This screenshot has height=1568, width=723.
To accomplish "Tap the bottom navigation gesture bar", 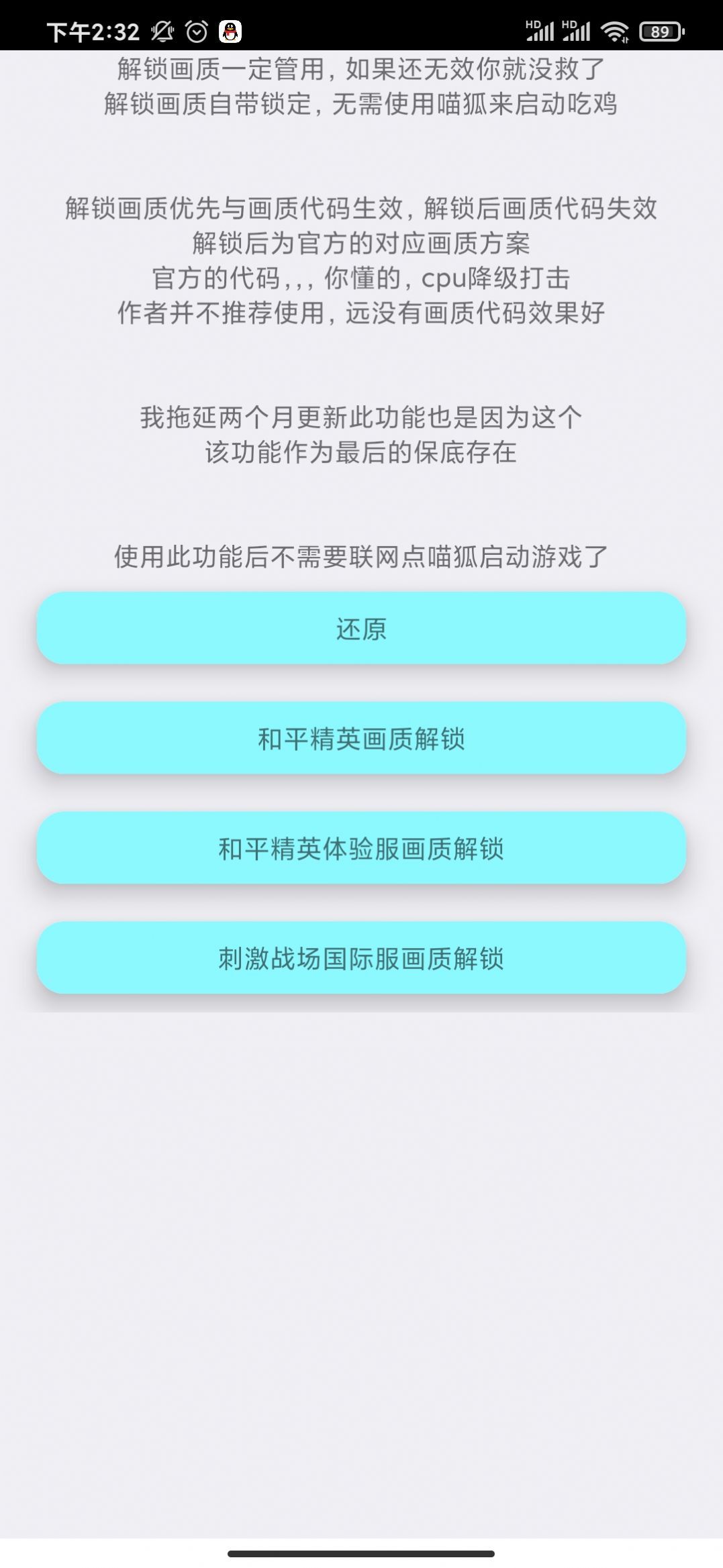I will 361,1552.
